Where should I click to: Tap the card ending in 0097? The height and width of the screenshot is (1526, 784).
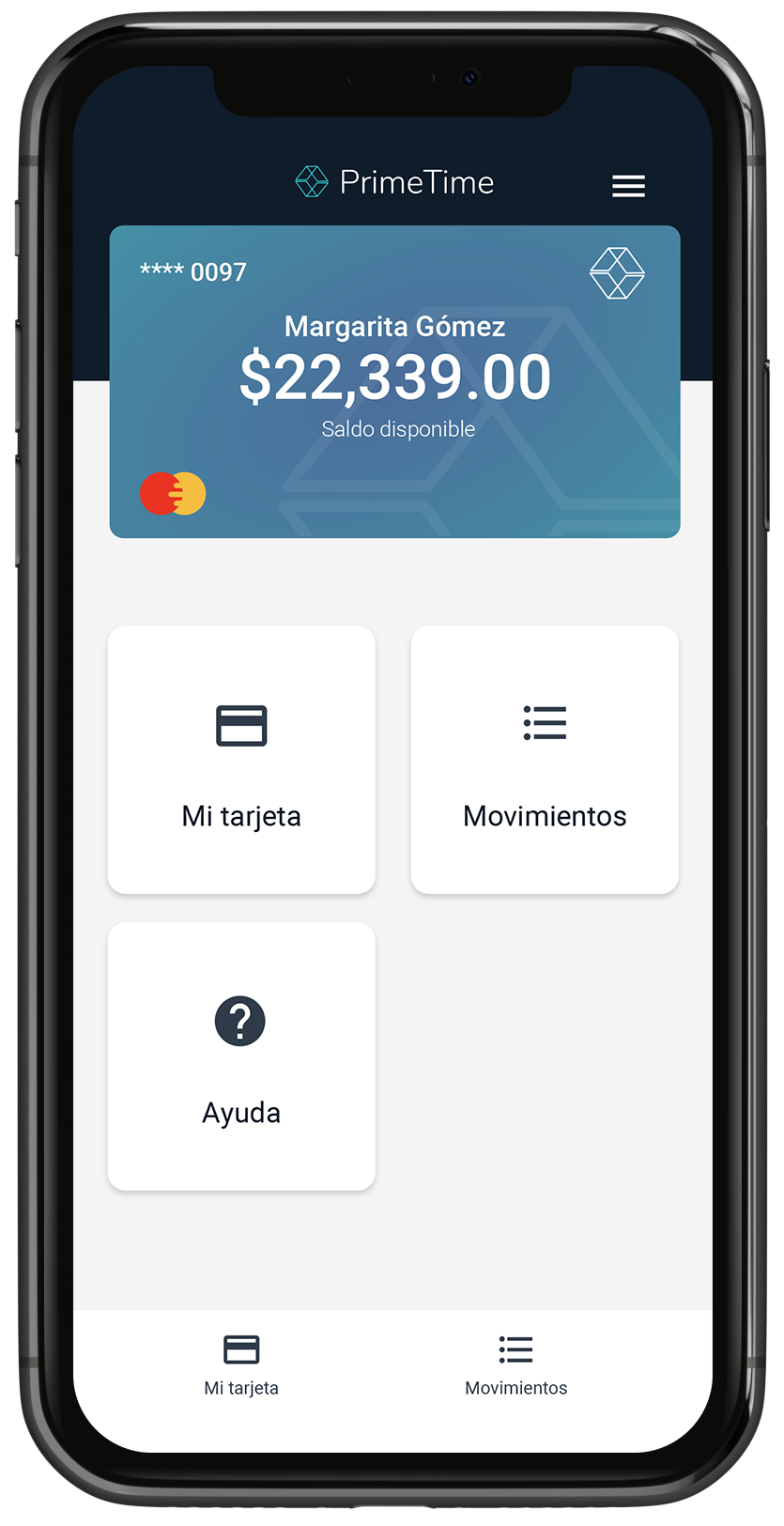point(394,381)
